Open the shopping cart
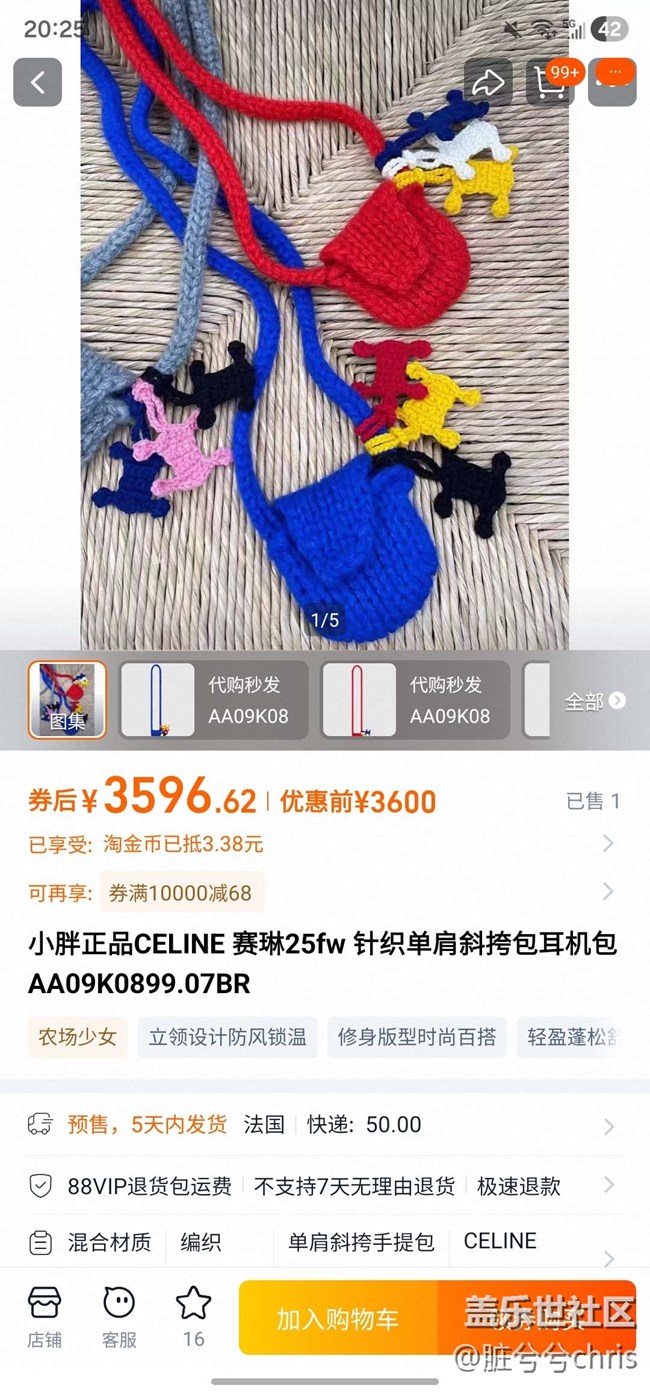Image resolution: width=650 pixels, height=1394 pixels. coord(551,82)
